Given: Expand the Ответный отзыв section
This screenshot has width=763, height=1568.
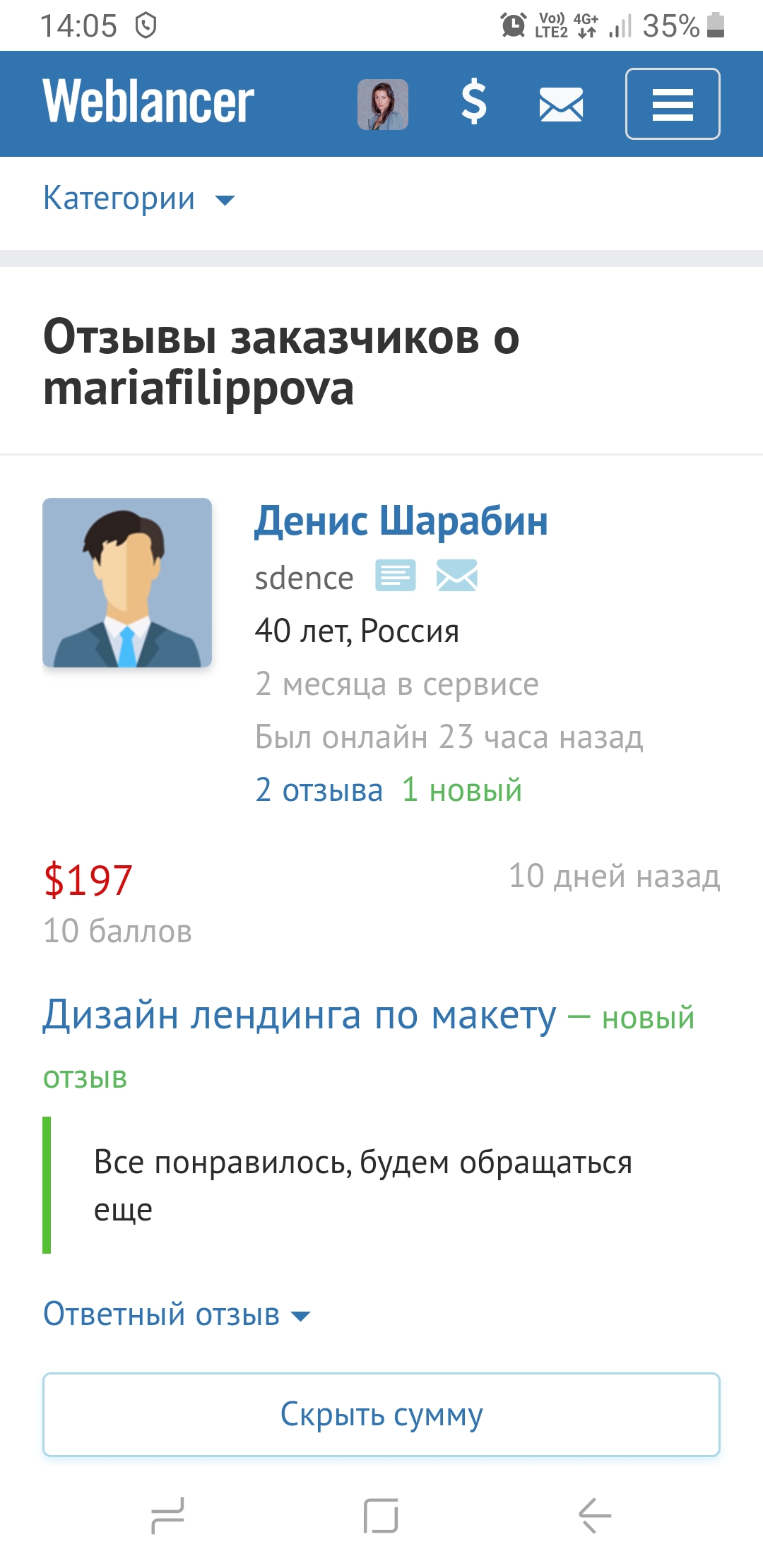Looking at the screenshot, I should tap(175, 1312).
